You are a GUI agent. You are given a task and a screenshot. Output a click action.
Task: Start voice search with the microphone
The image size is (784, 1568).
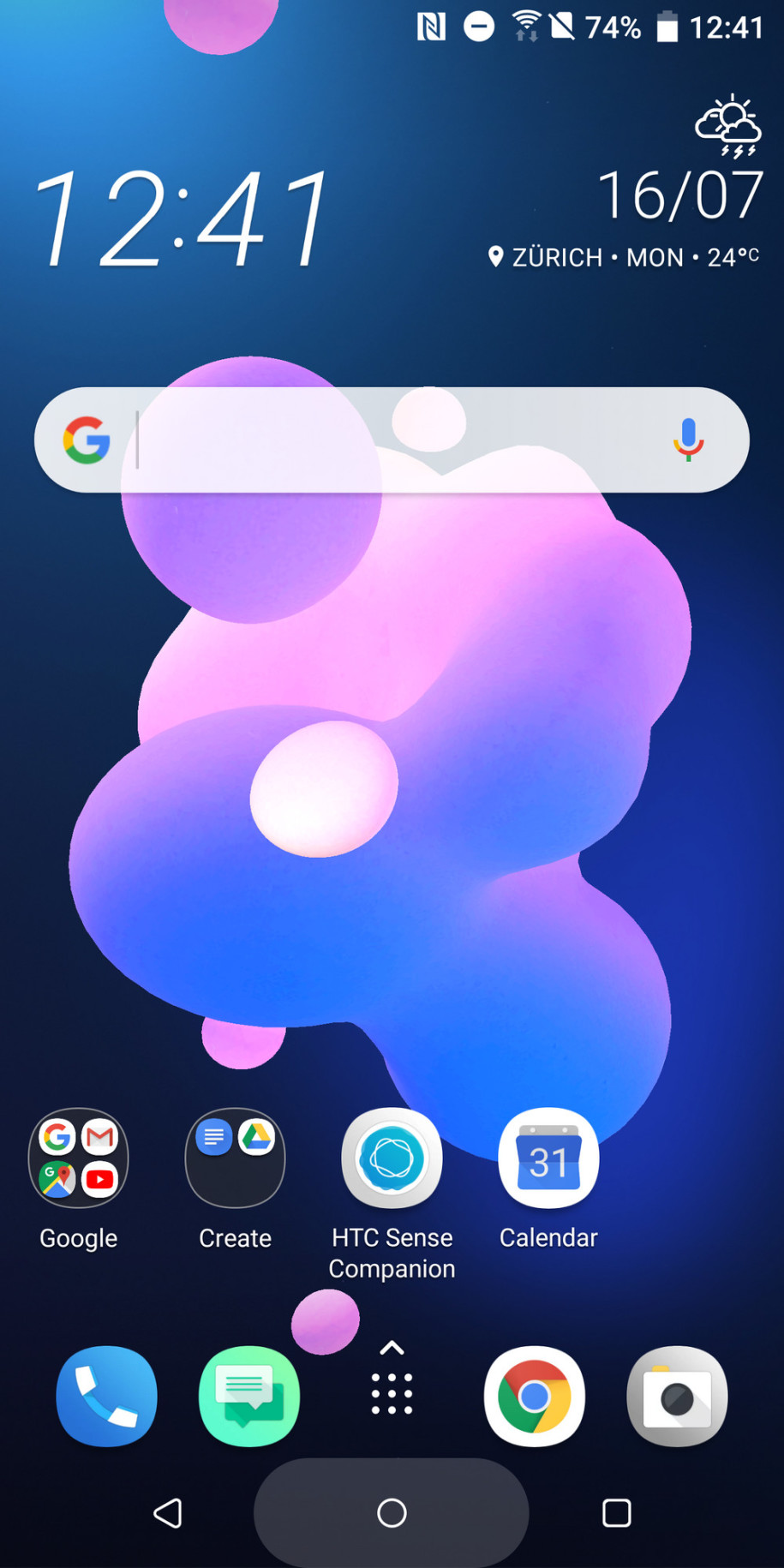[x=688, y=440]
